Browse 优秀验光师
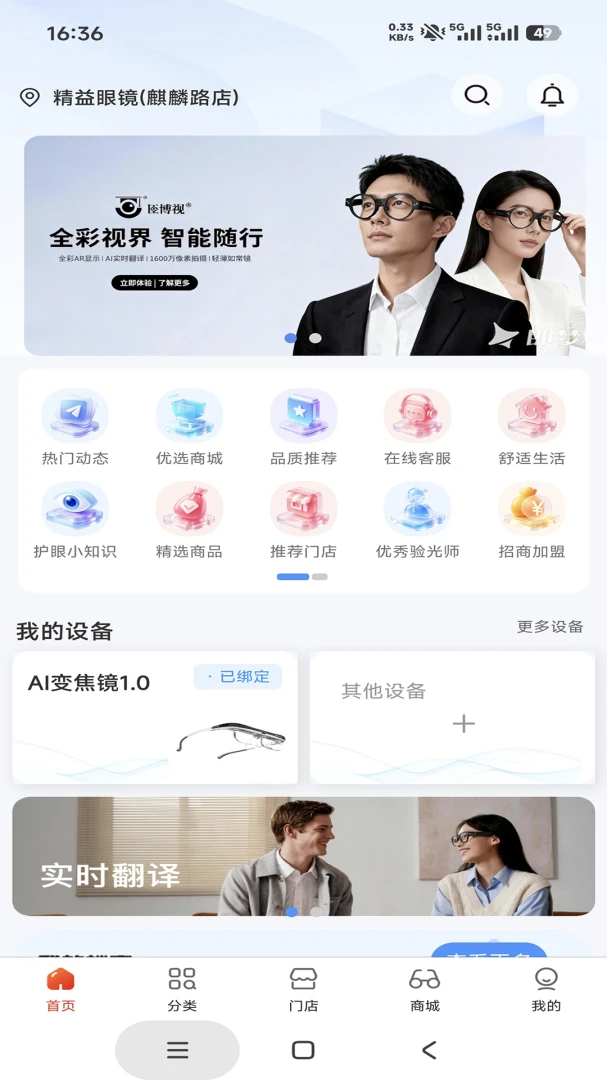This screenshot has width=607, height=1080. pyautogui.click(x=418, y=521)
